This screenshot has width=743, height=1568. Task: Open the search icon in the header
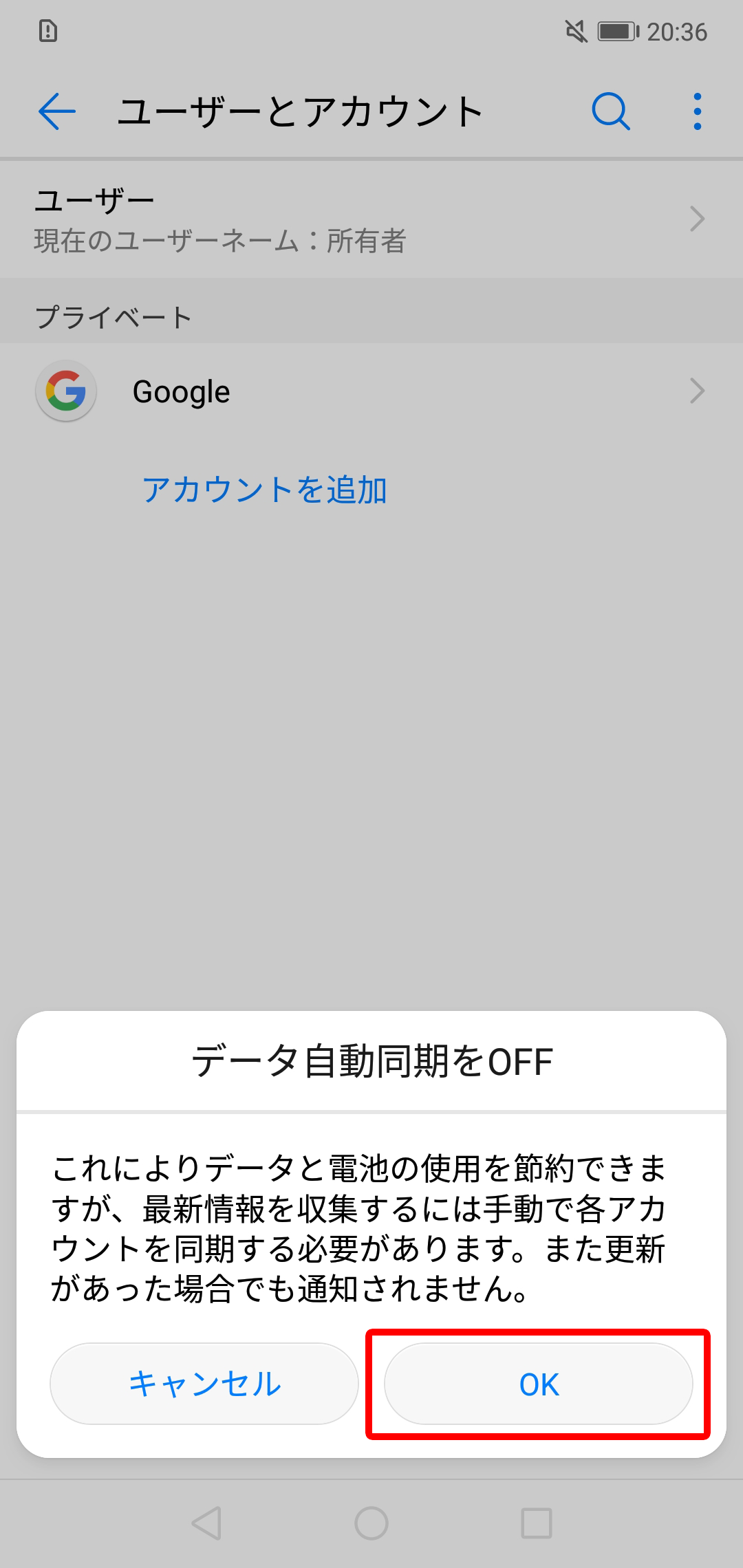(611, 111)
